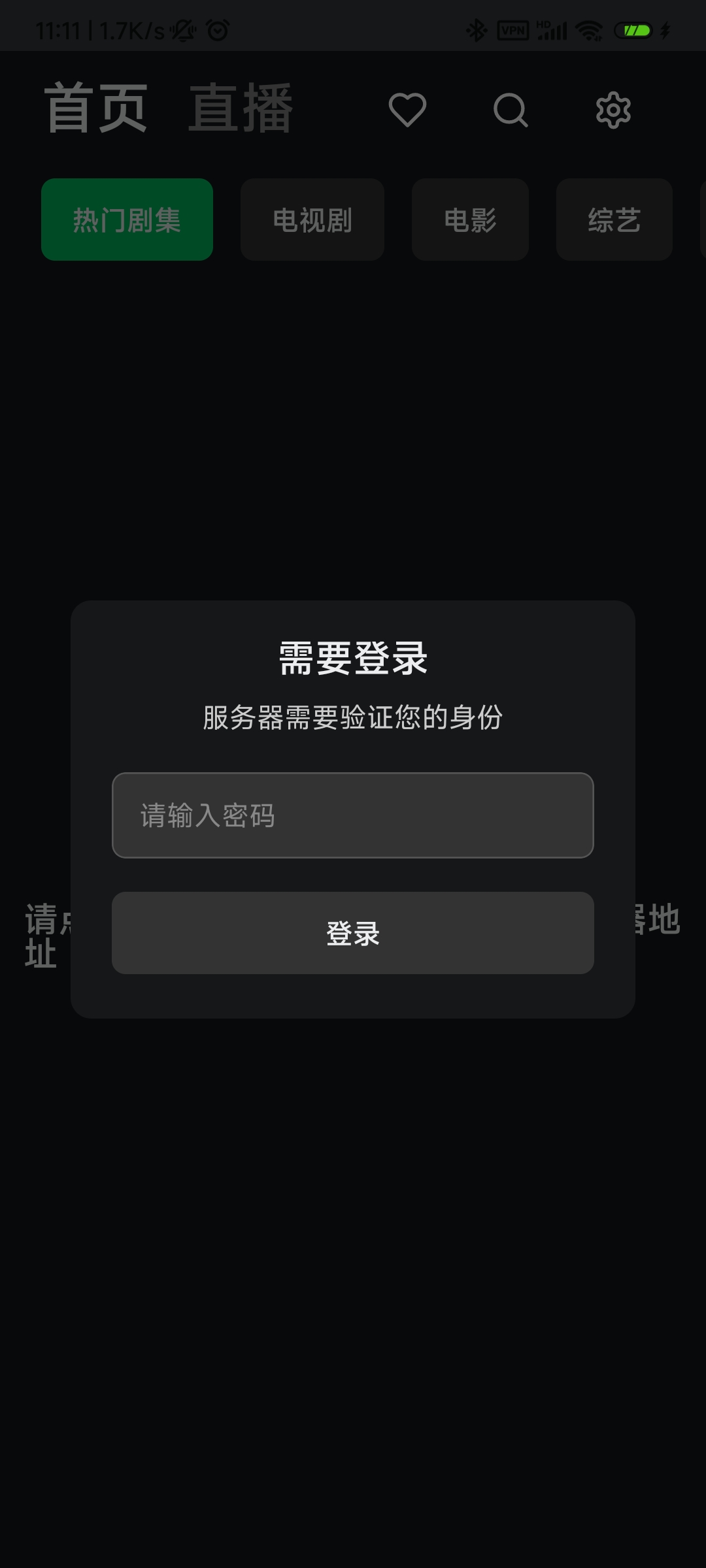Tap the password input field
Screen dimensions: 706x1568
coord(353,815)
